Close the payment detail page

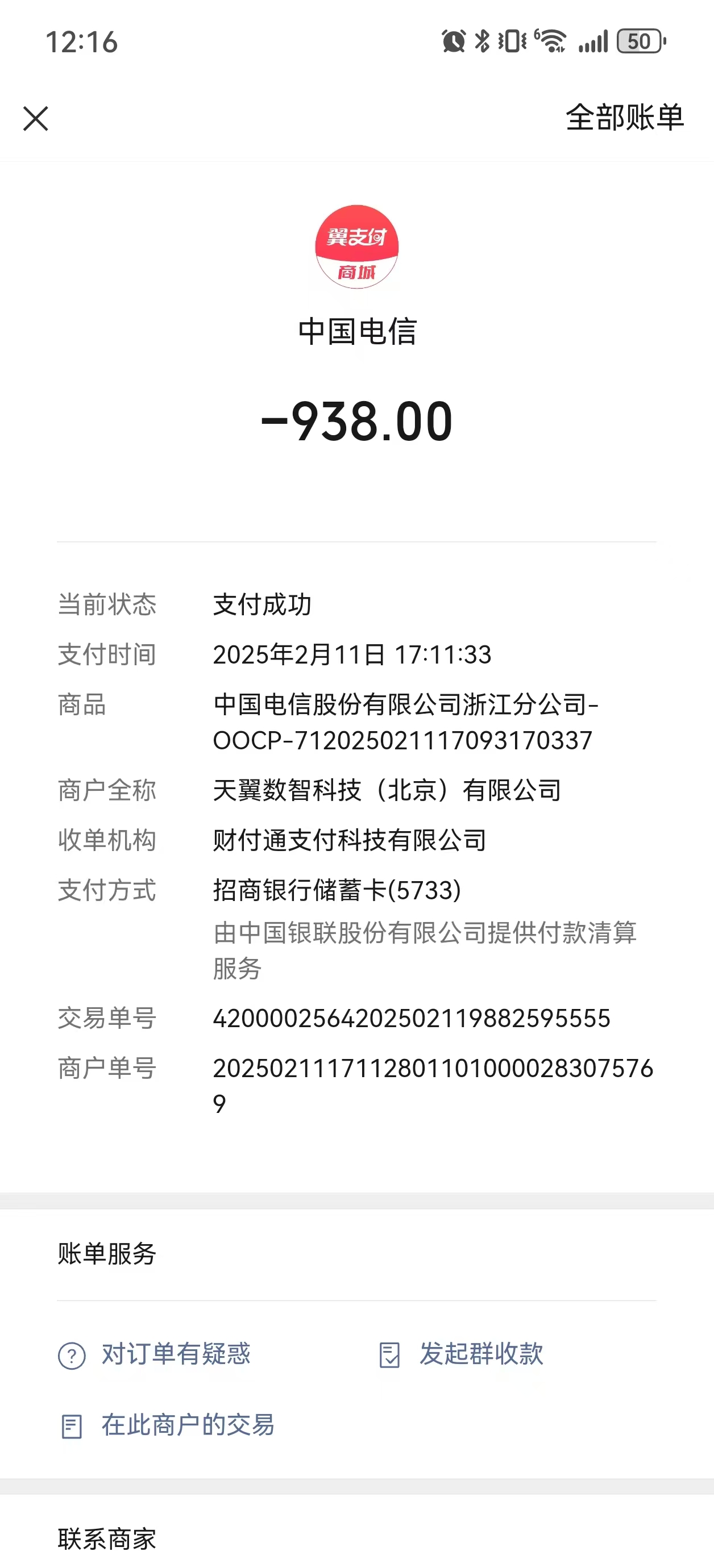[35, 118]
